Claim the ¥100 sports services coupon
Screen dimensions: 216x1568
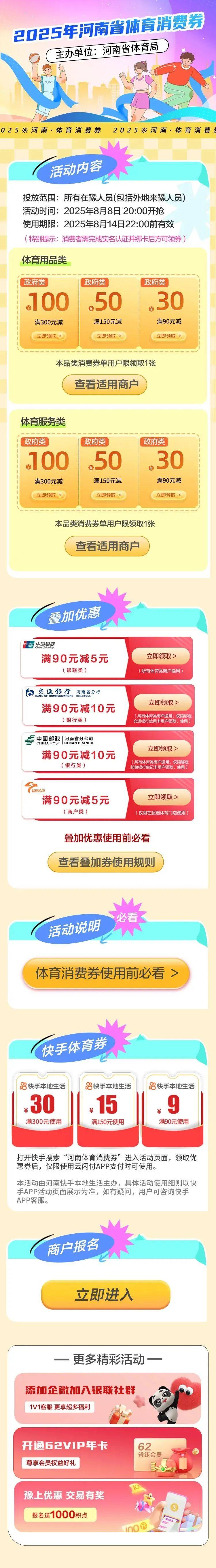48,495
